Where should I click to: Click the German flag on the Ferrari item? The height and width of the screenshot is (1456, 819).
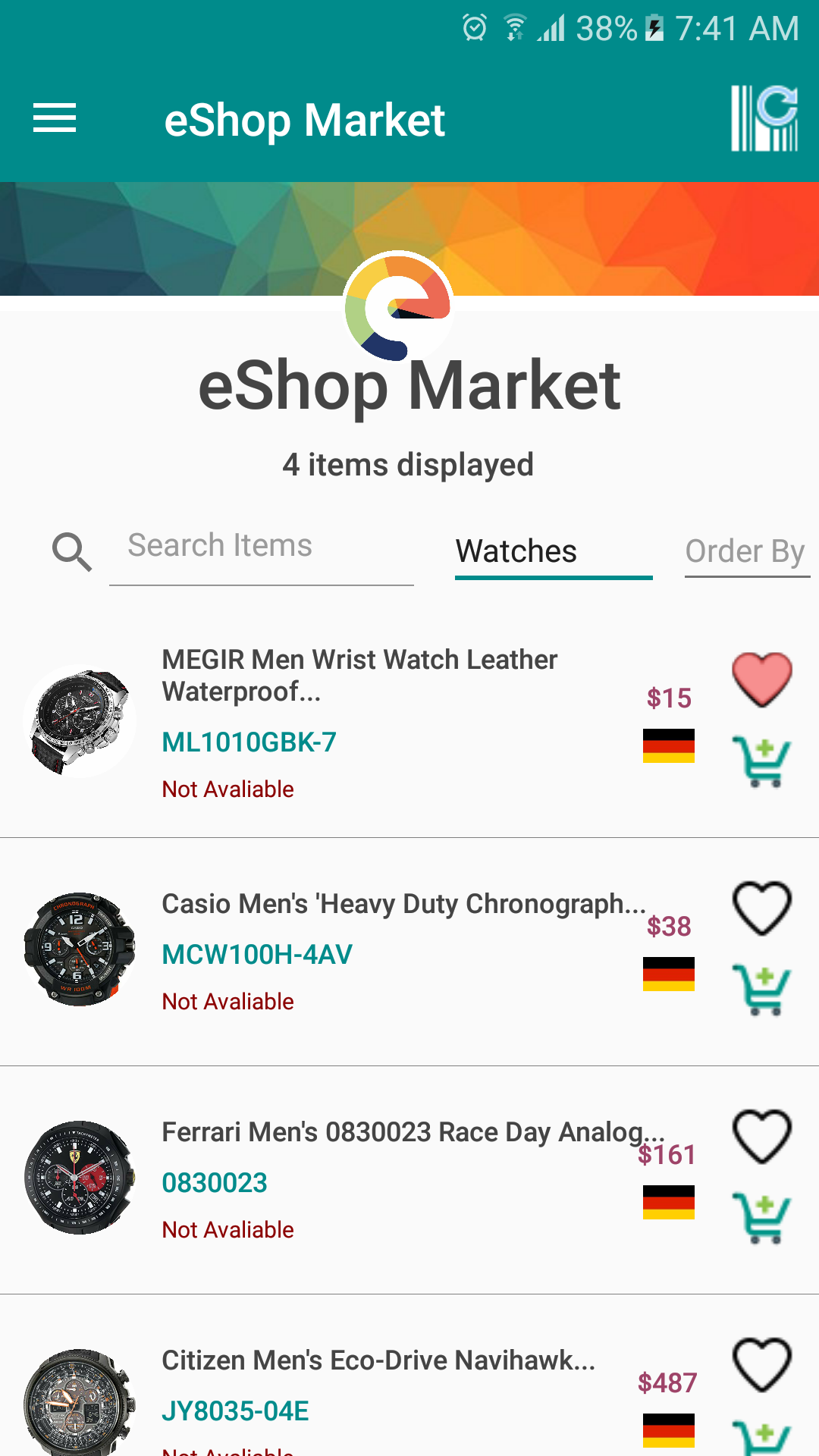coord(669,1201)
